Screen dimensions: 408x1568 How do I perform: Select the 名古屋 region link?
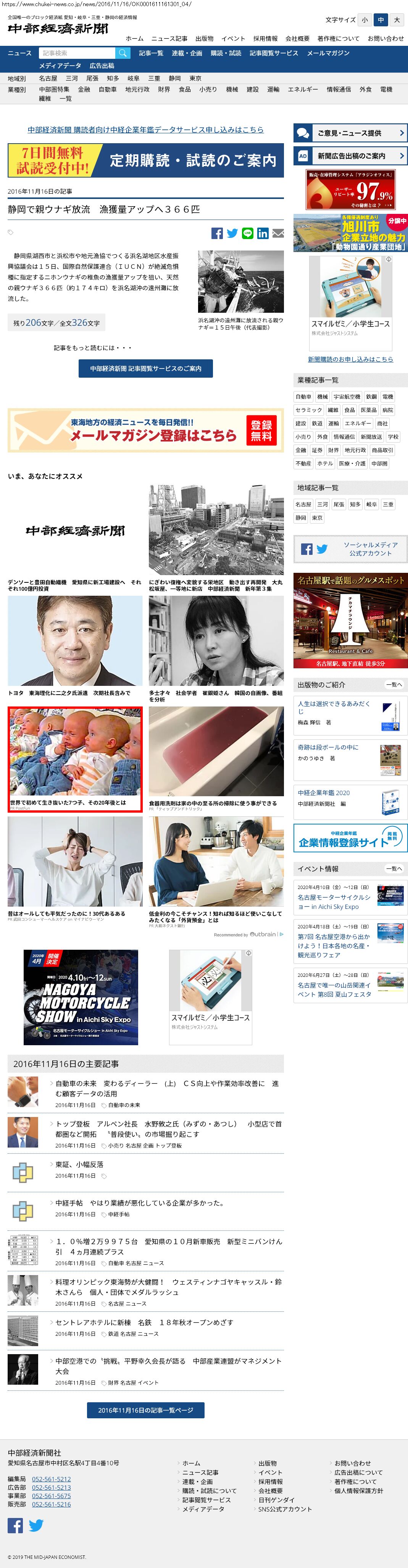(x=48, y=78)
